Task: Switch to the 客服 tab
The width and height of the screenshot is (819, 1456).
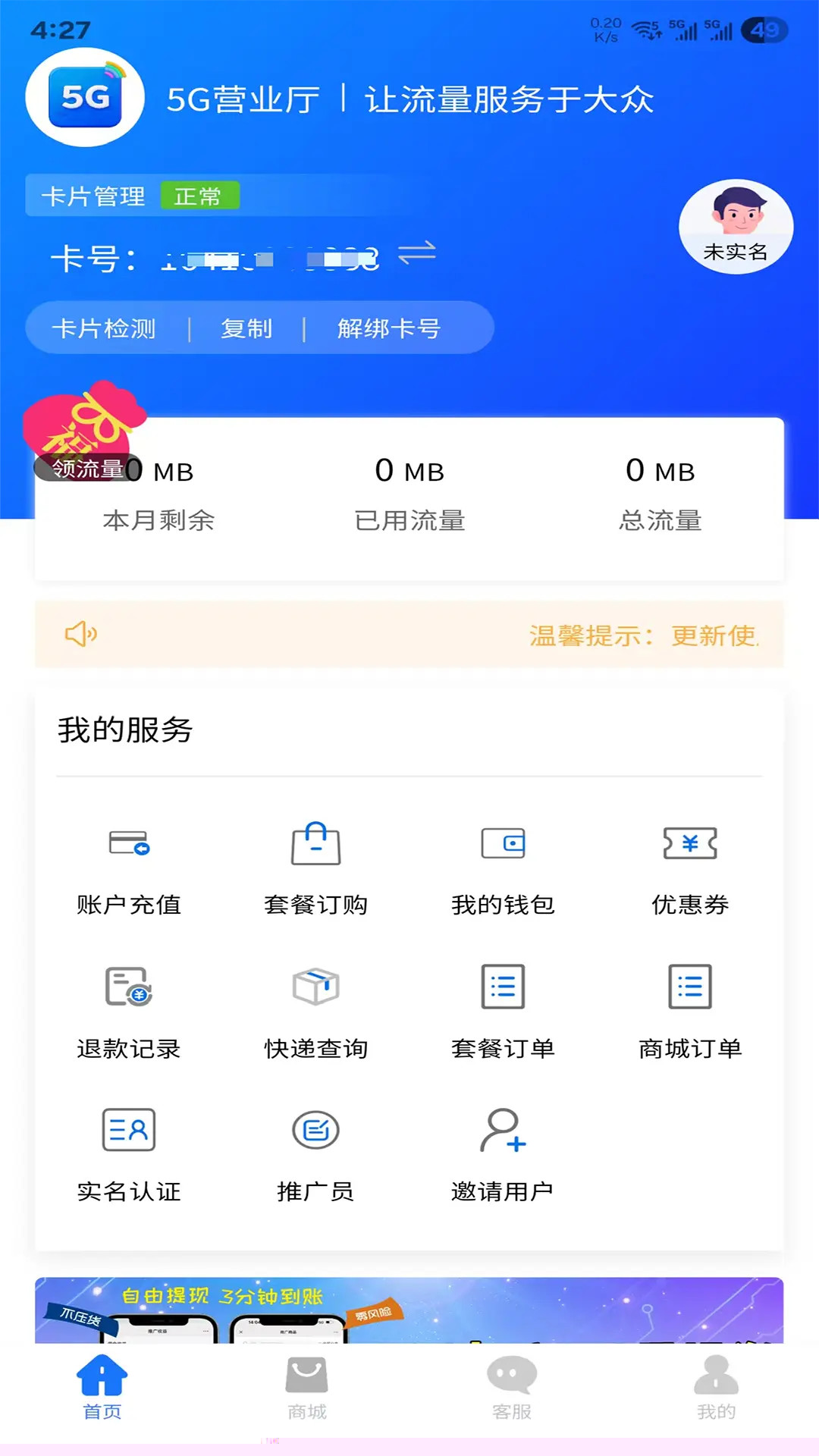Action: pos(512,1388)
